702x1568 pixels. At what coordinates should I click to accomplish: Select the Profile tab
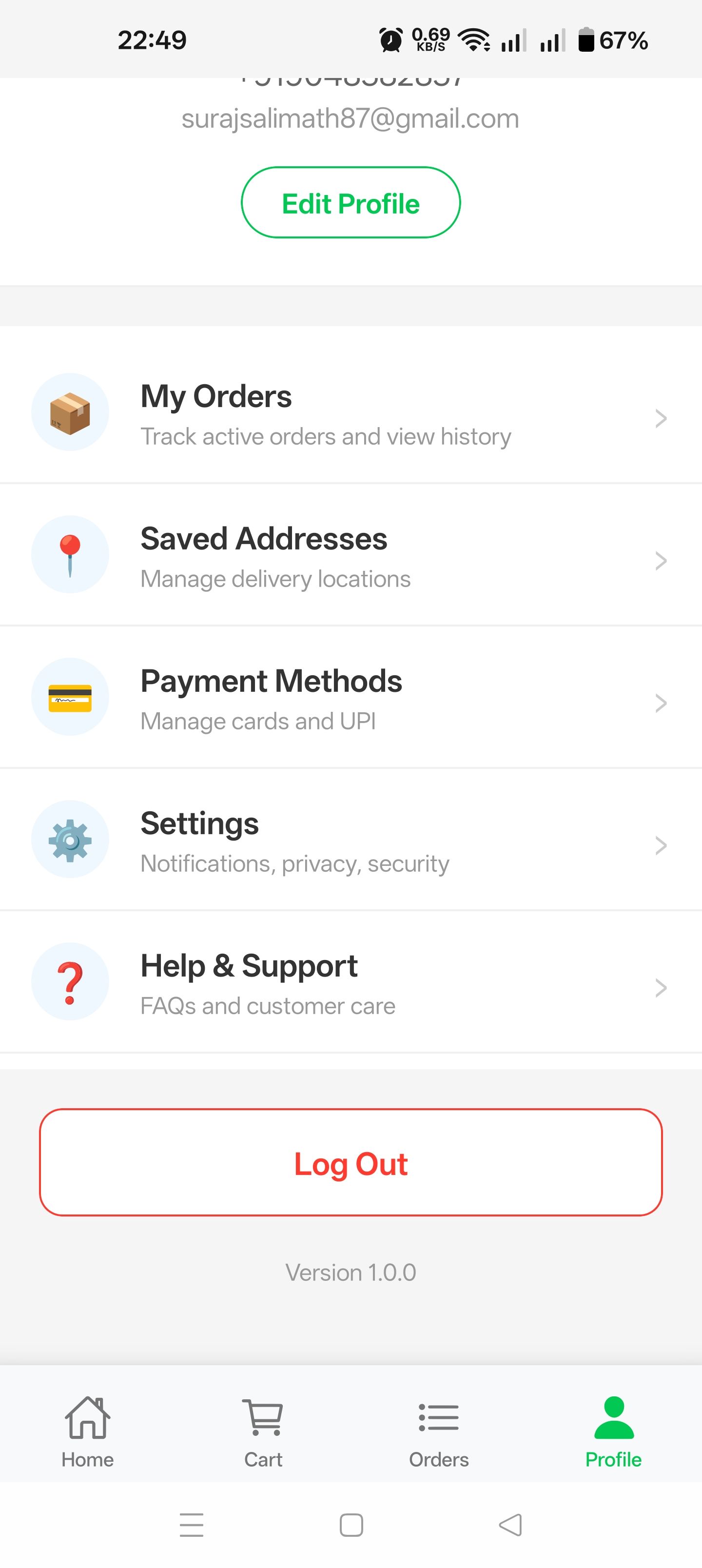(613, 1431)
